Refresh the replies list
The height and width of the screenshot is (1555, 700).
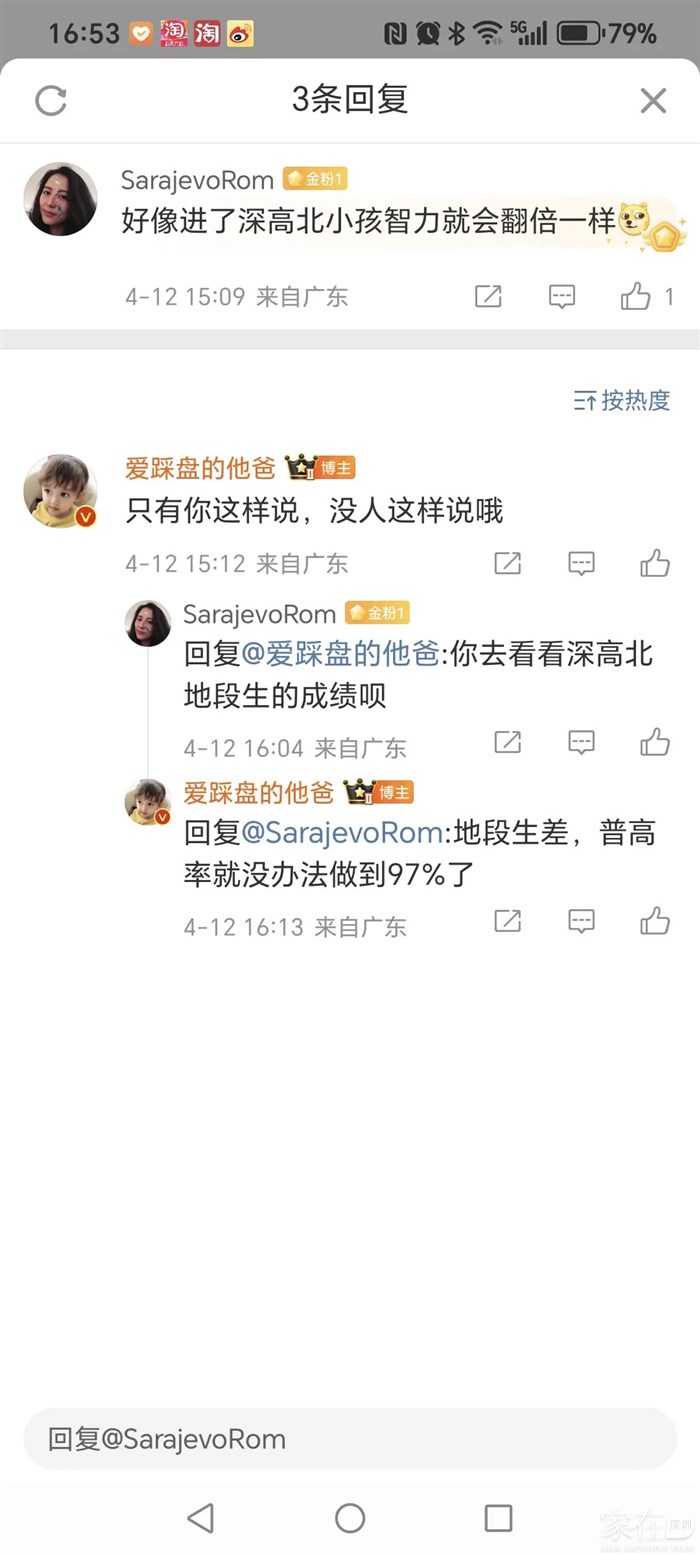51,100
